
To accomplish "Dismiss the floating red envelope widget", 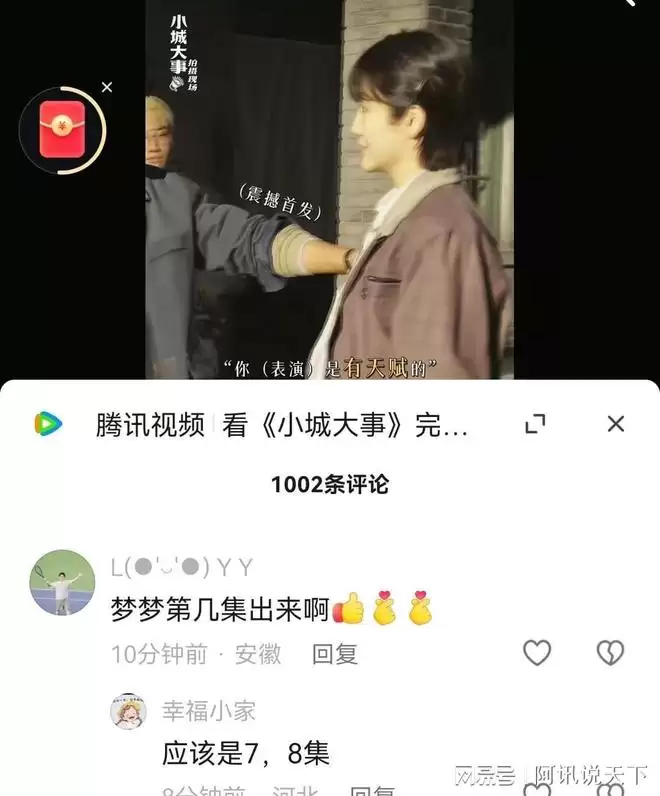I will (x=107, y=87).
